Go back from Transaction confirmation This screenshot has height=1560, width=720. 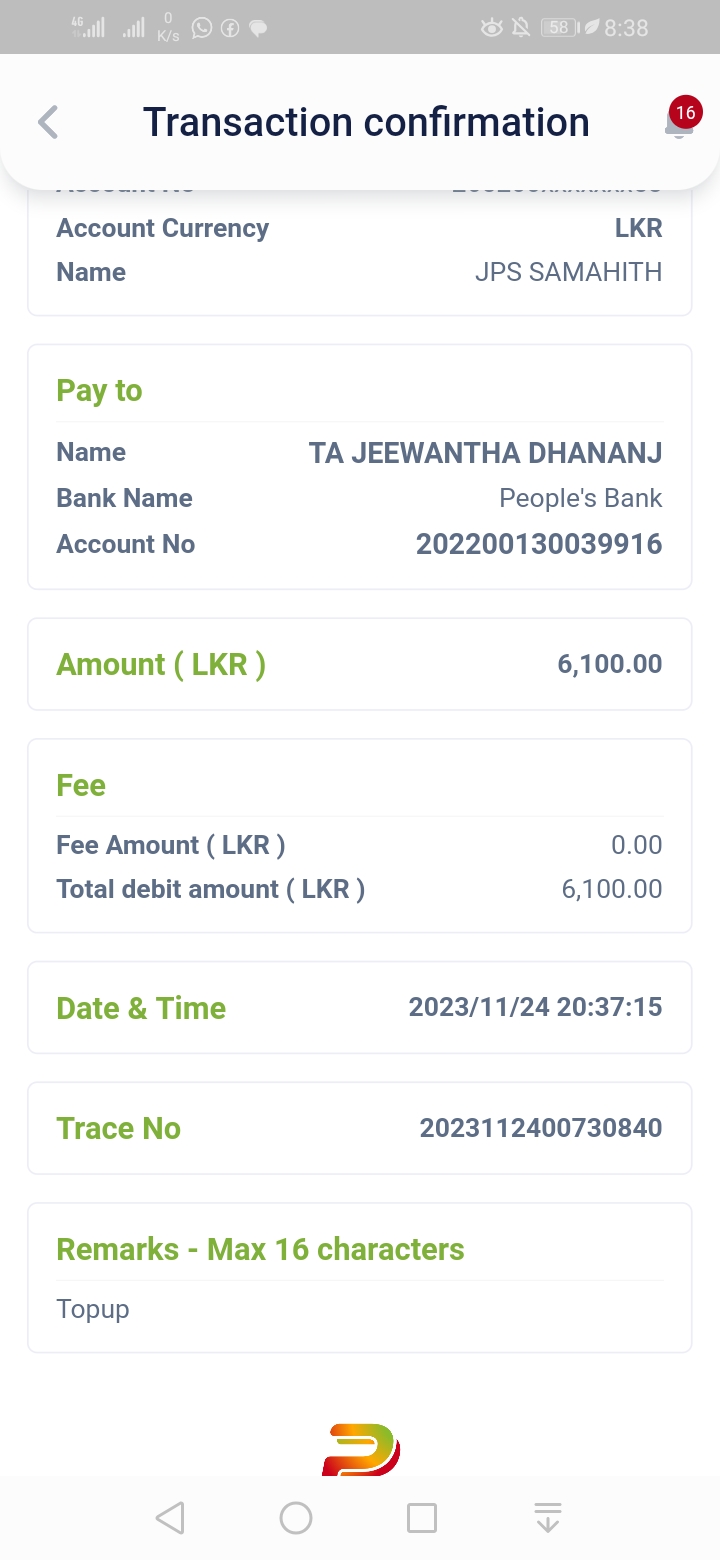48,123
